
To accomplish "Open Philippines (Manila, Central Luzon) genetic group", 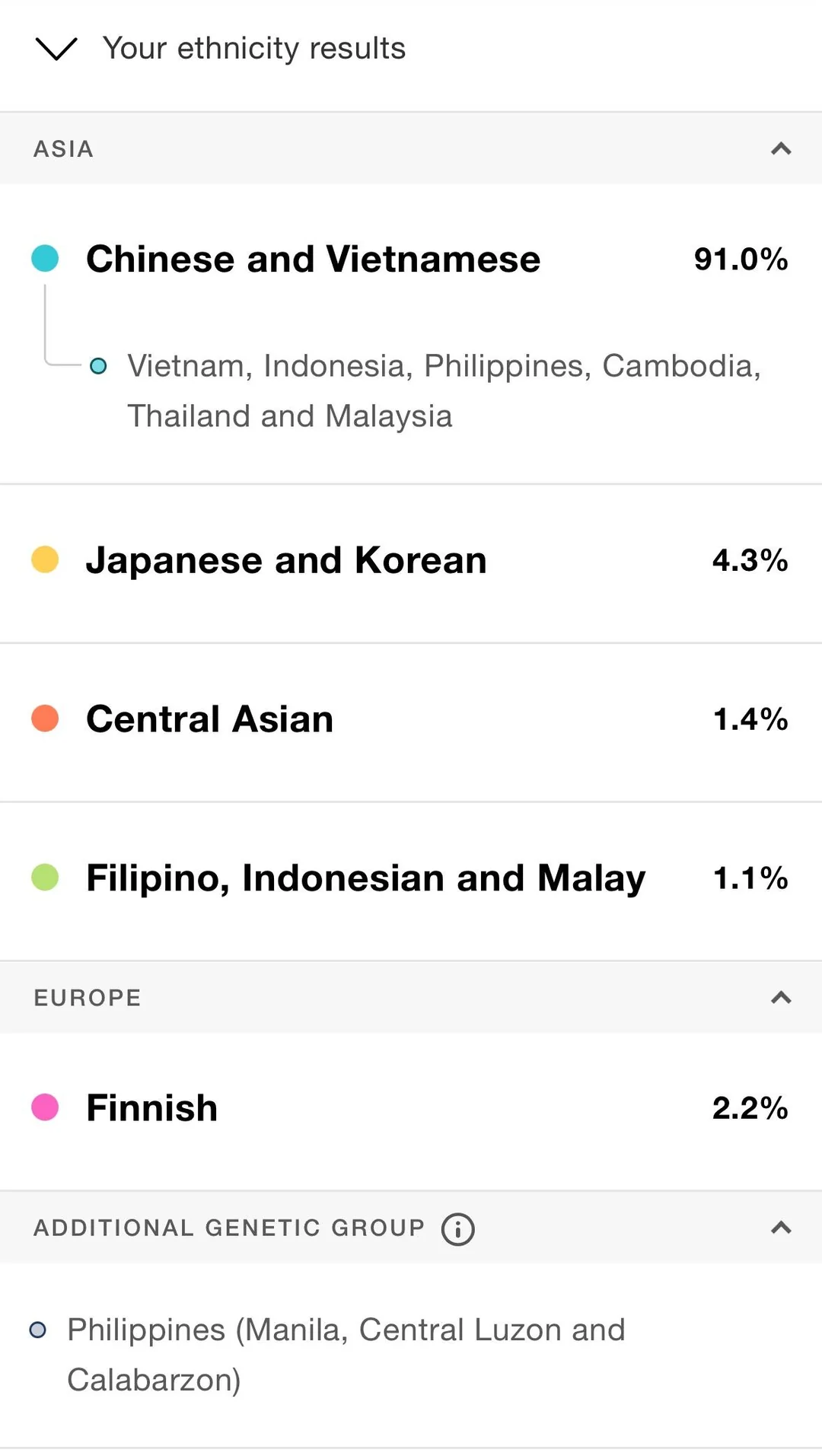I will point(411,1355).
